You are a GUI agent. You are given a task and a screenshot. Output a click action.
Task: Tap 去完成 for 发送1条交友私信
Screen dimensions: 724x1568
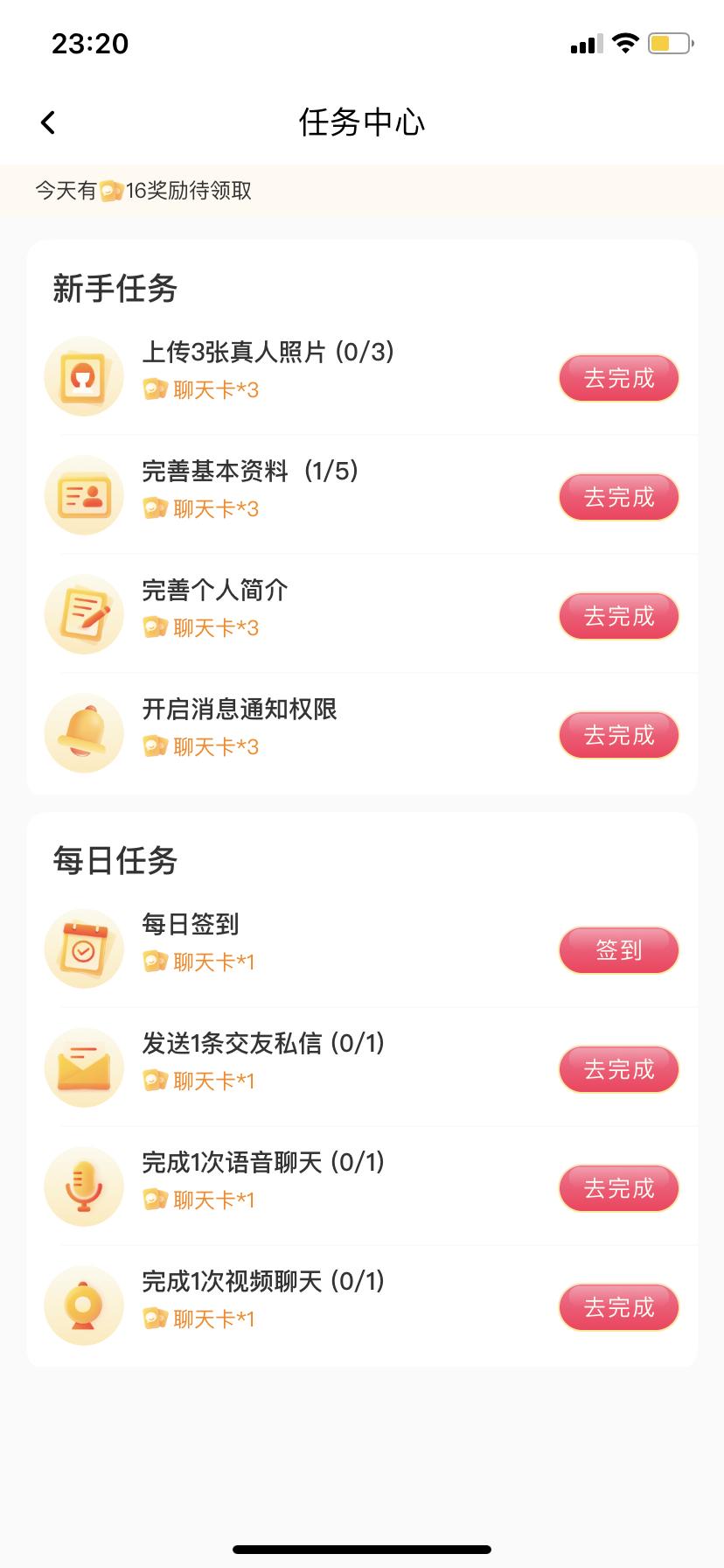coord(618,1069)
